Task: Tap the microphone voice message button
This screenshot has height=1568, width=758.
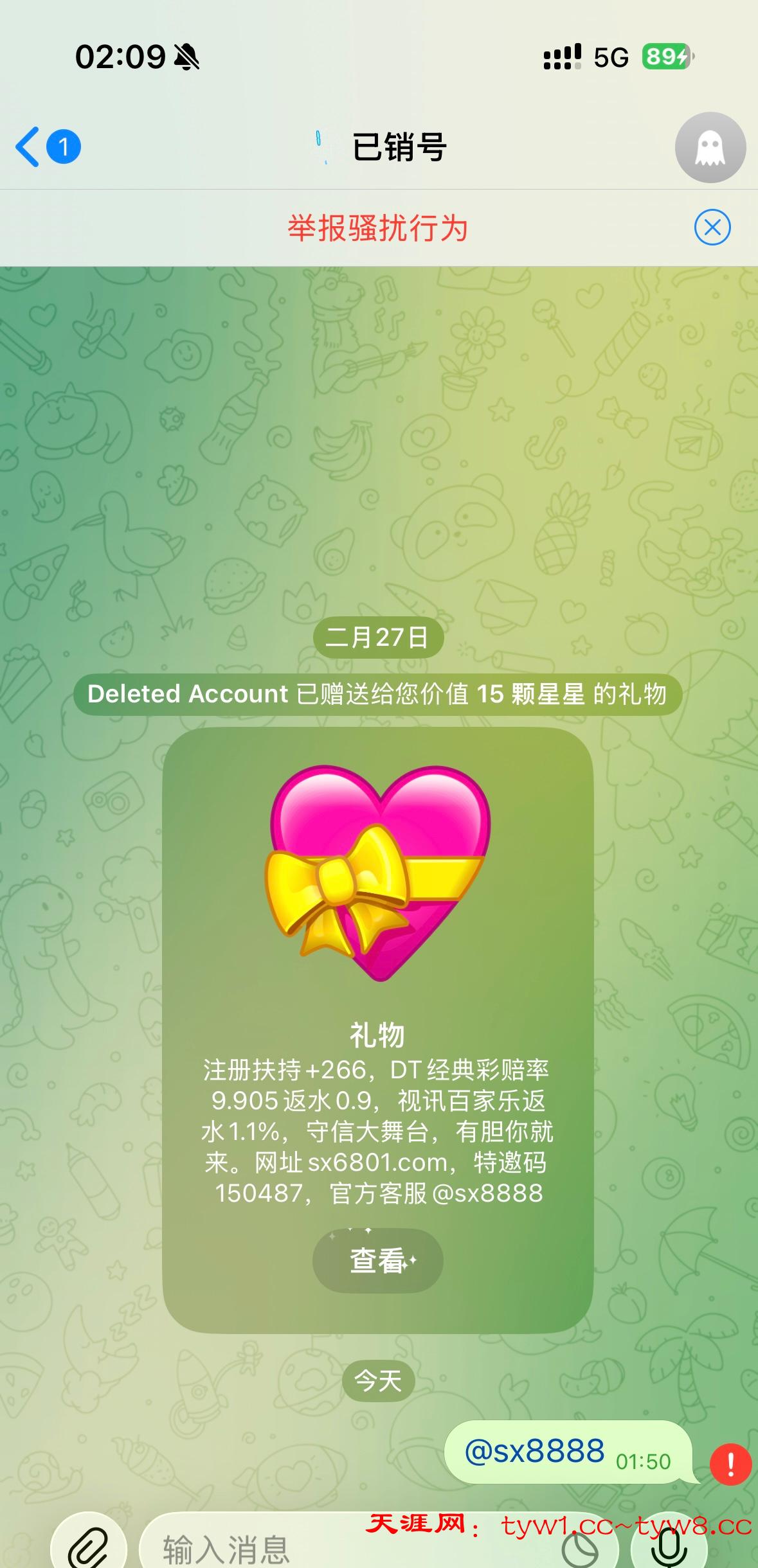Action: [669, 1549]
